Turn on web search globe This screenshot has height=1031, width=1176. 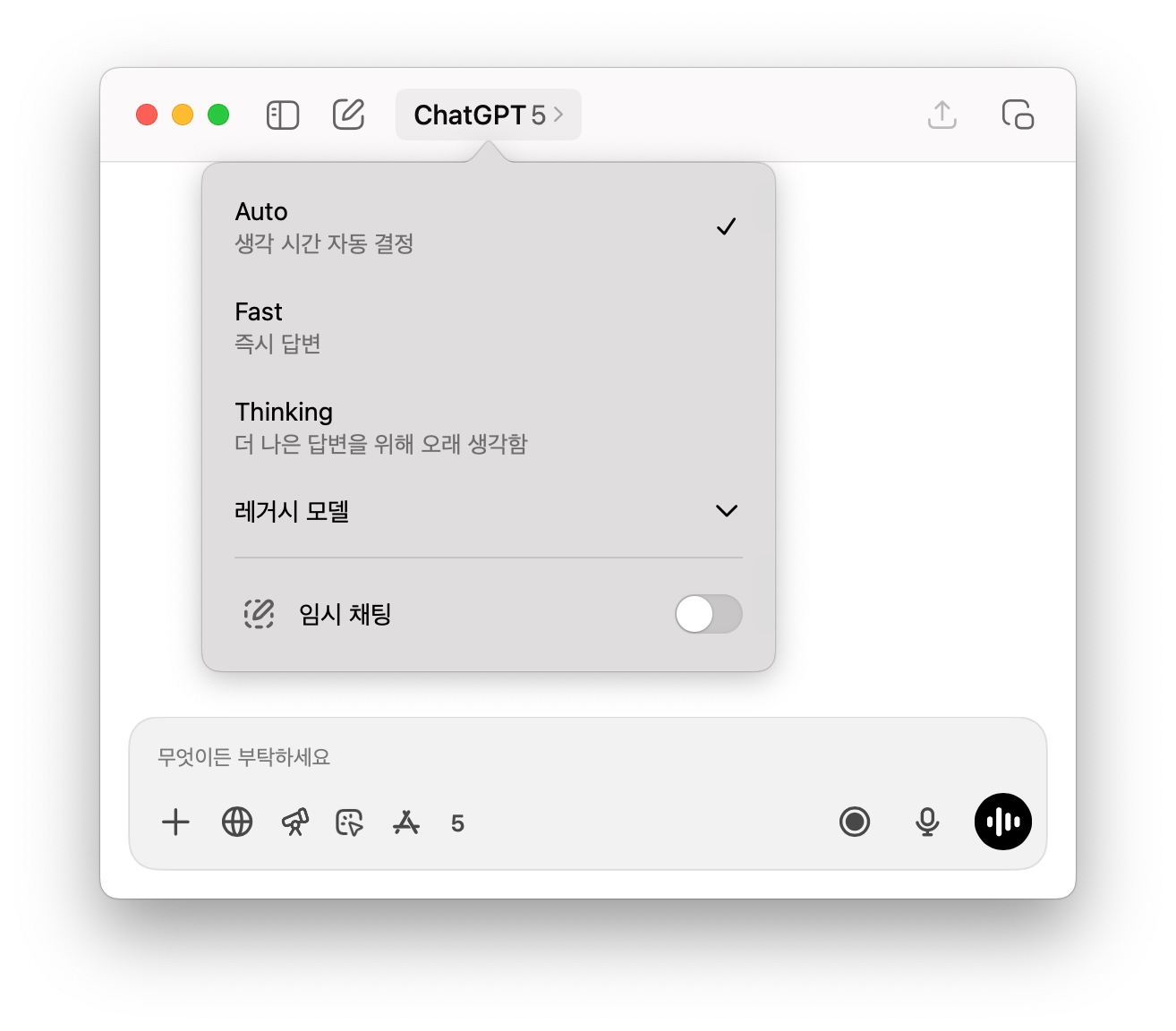[x=237, y=822]
